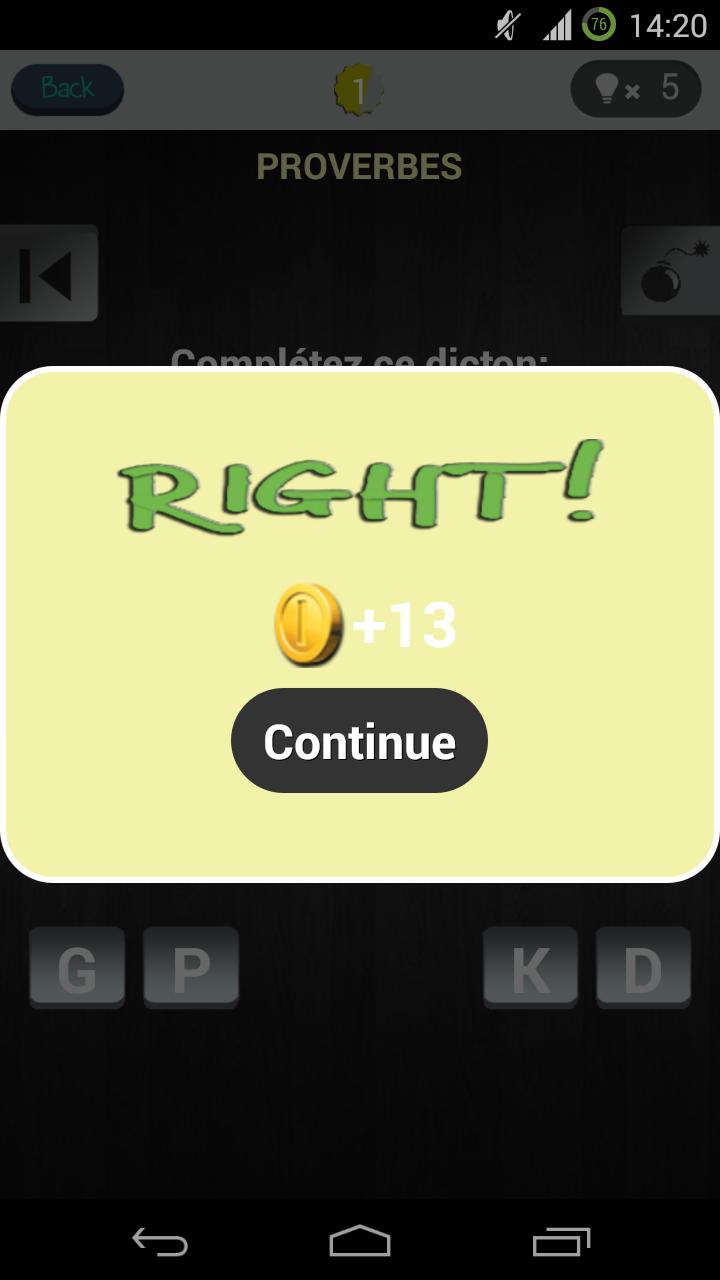Go back with the Back button
The width and height of the screenshot is (720, 1280).
point(67,89)
